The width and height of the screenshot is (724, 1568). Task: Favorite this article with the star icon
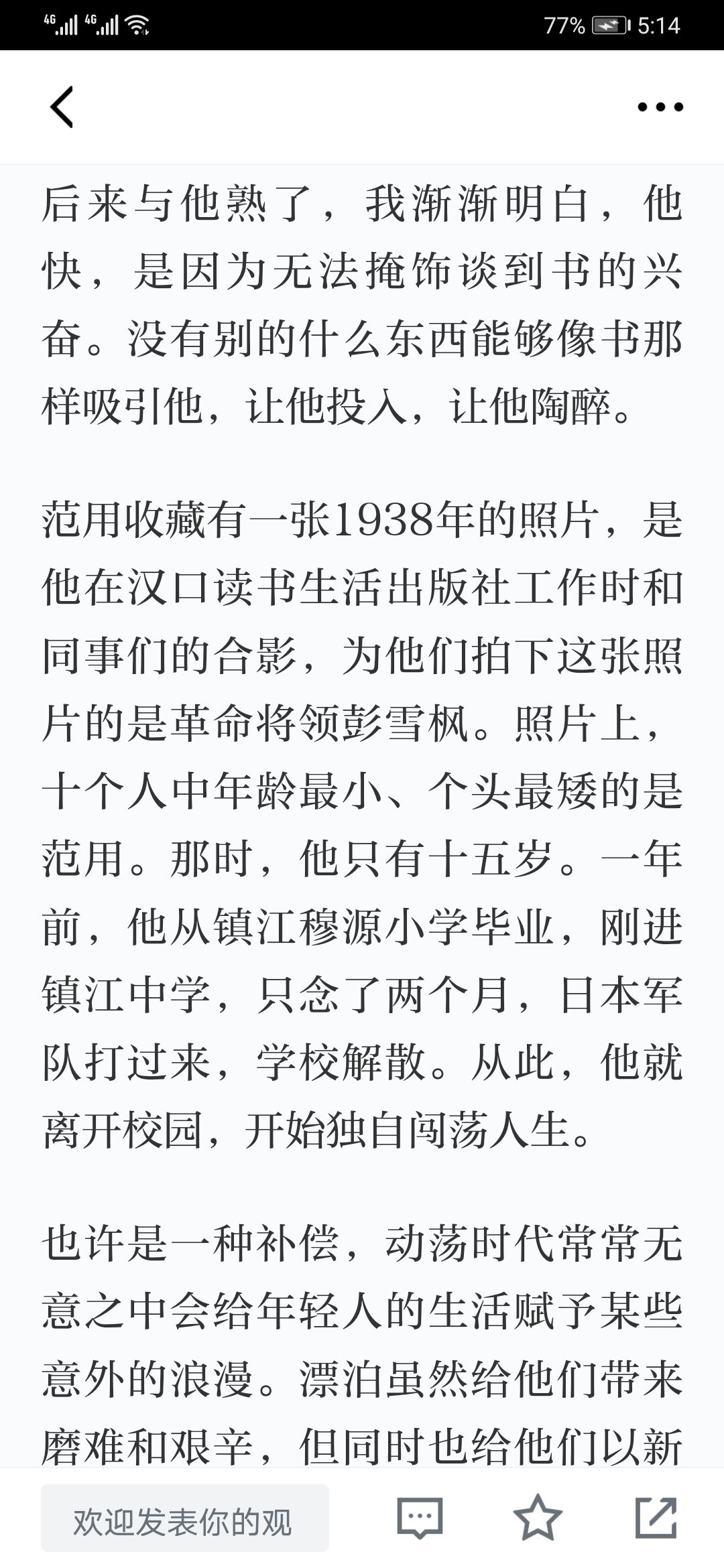pos(538,1518)
